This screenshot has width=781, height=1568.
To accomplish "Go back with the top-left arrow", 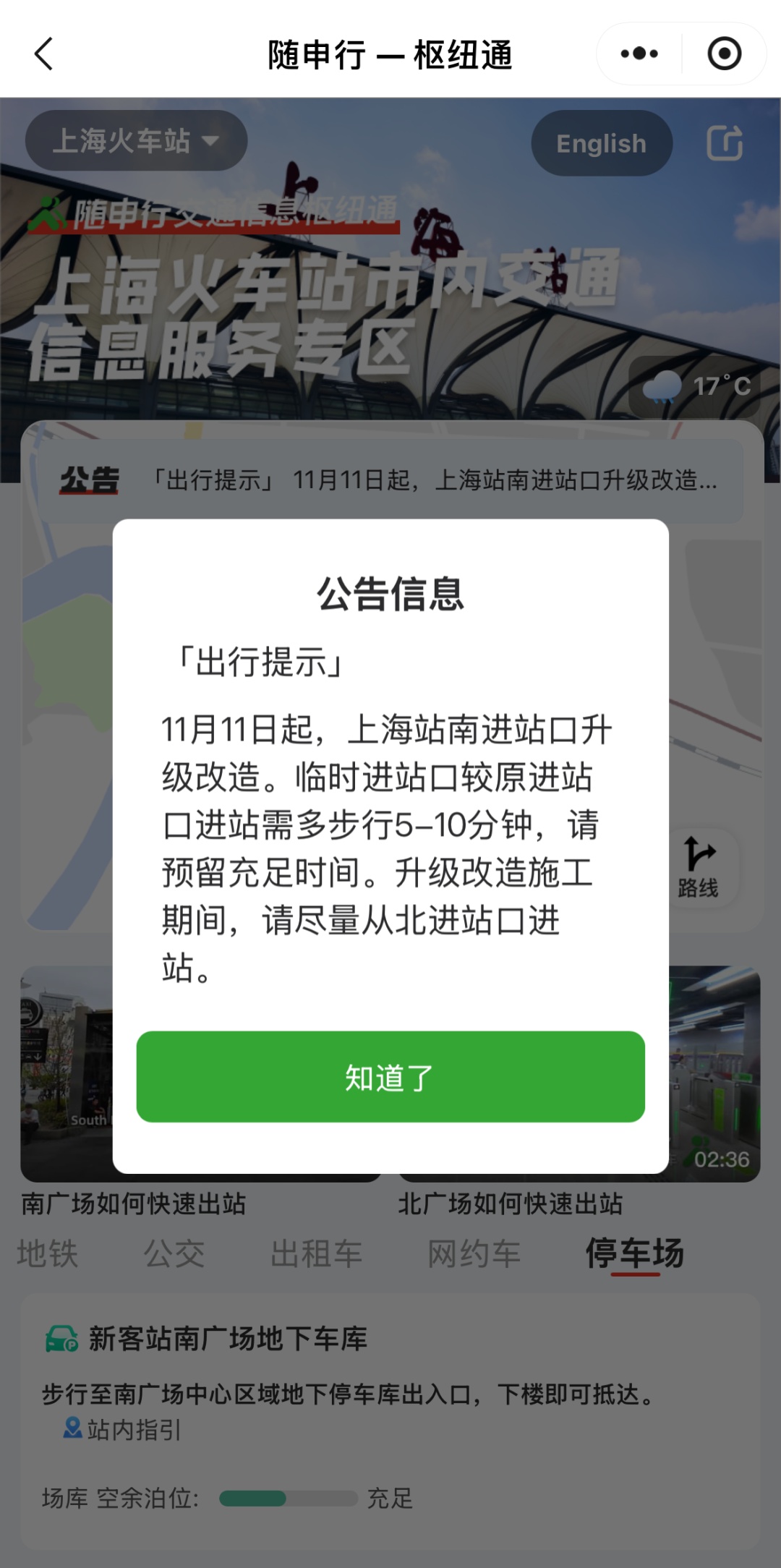I will (x=44, y=54).
